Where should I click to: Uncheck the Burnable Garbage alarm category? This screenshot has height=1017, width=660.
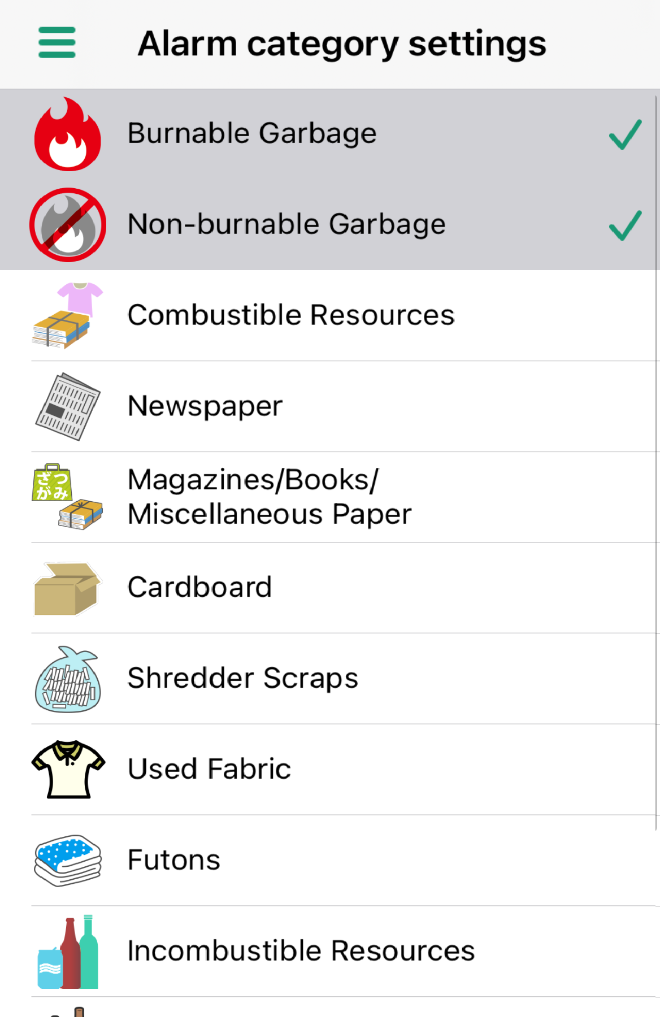[330, 134]
